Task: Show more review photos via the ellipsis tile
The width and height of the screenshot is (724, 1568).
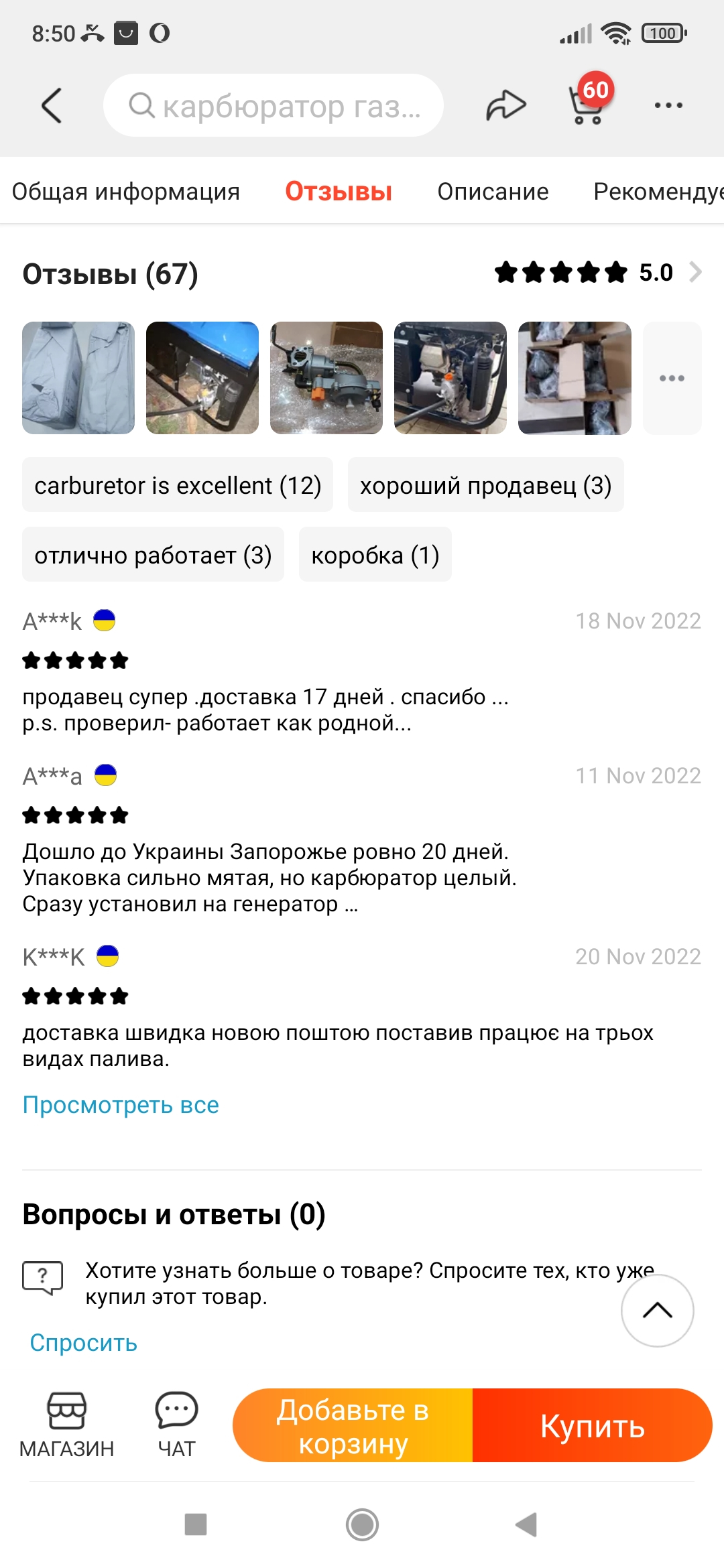Action: click(x=672, y=378)
